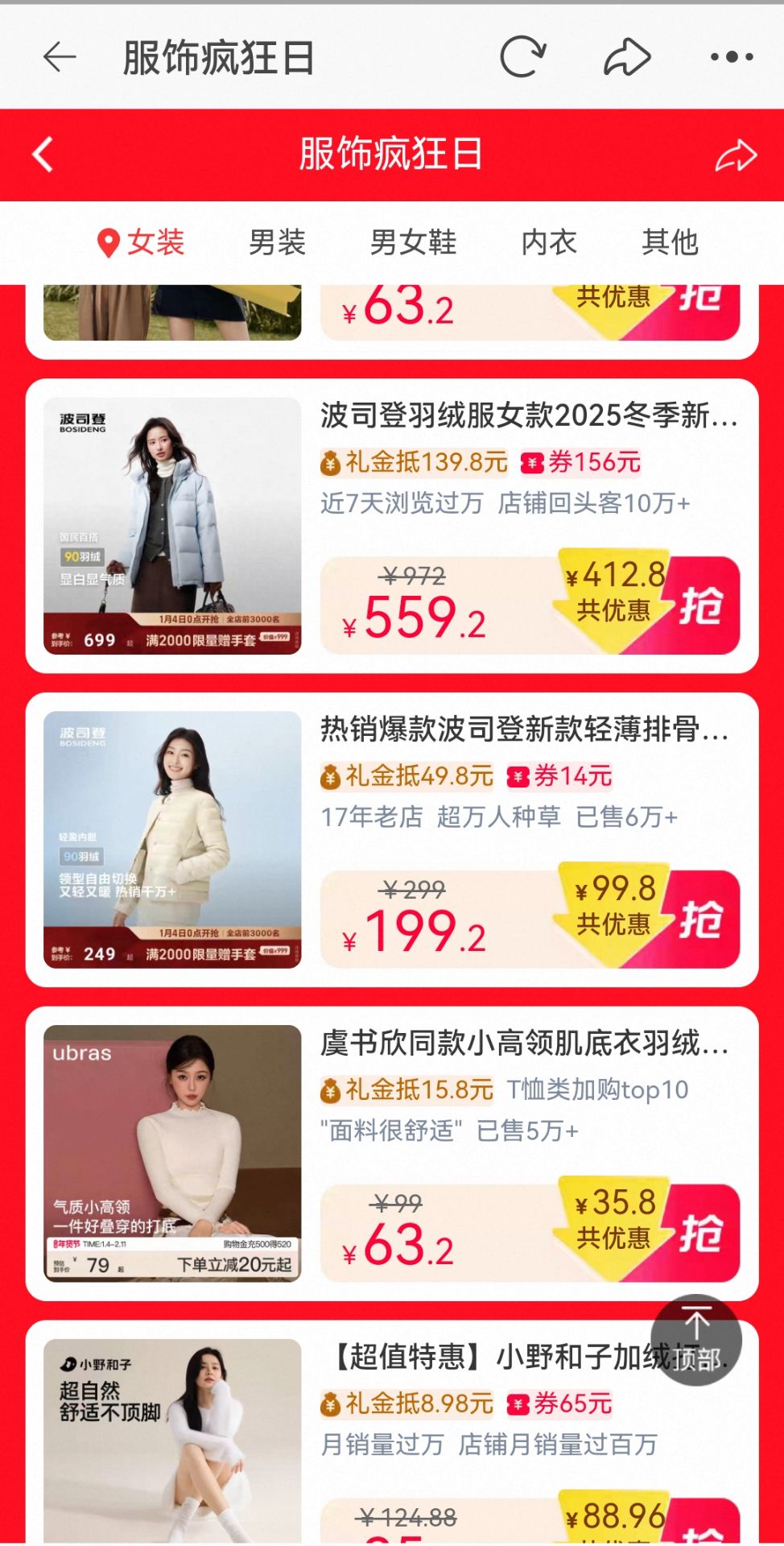Viewport: 784px width, 1546px height.
Task: Tap 抢 on the ¥559.2 Bosideng jacket
Action: (x=702, y=606)
